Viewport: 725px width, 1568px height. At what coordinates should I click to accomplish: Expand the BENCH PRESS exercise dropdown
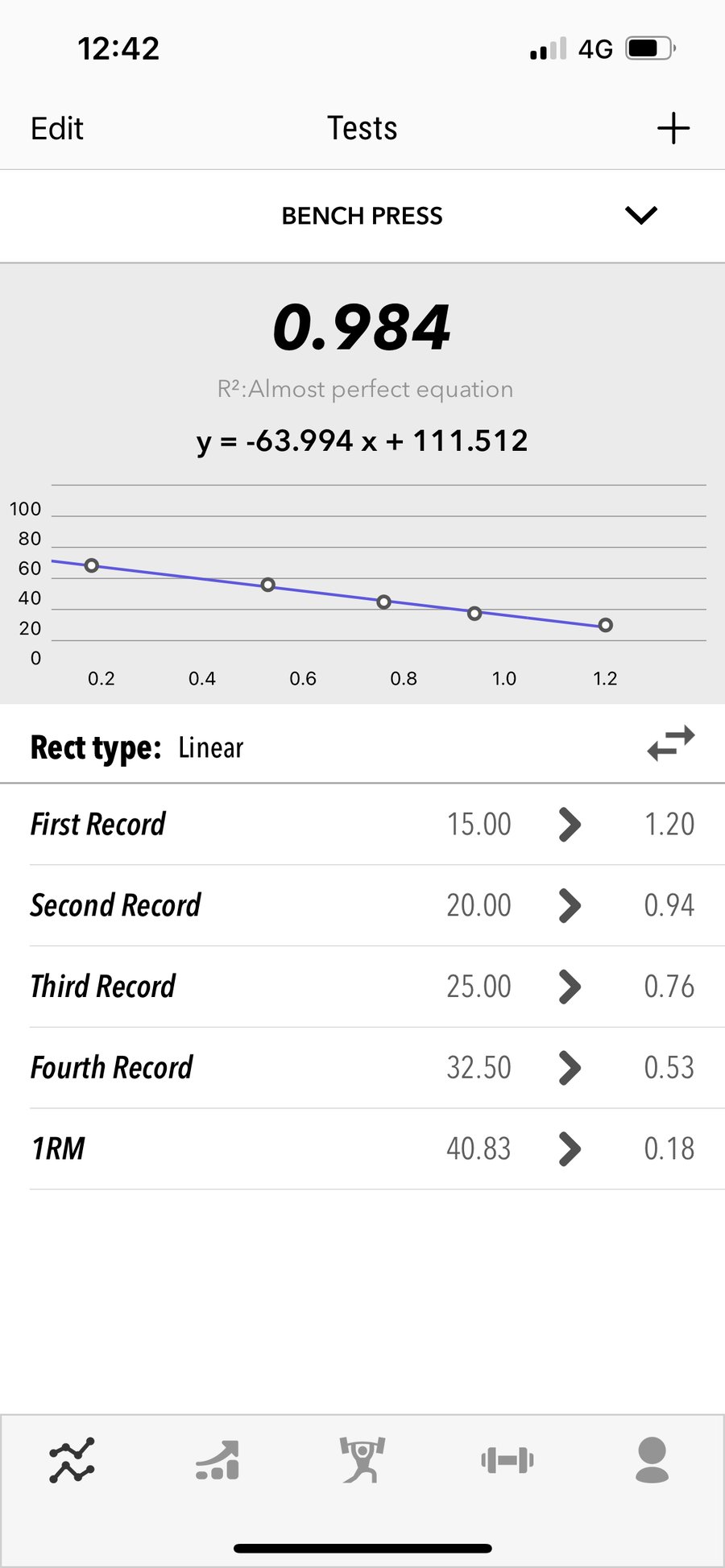click(640, 216)
